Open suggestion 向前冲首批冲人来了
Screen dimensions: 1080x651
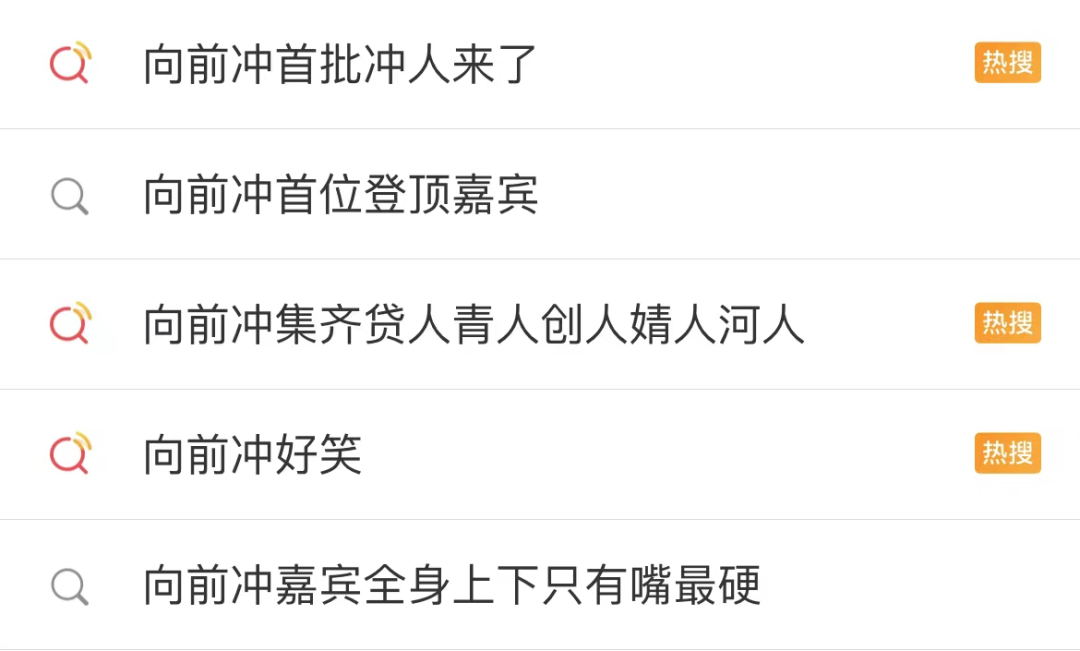(x=341, y=65)
